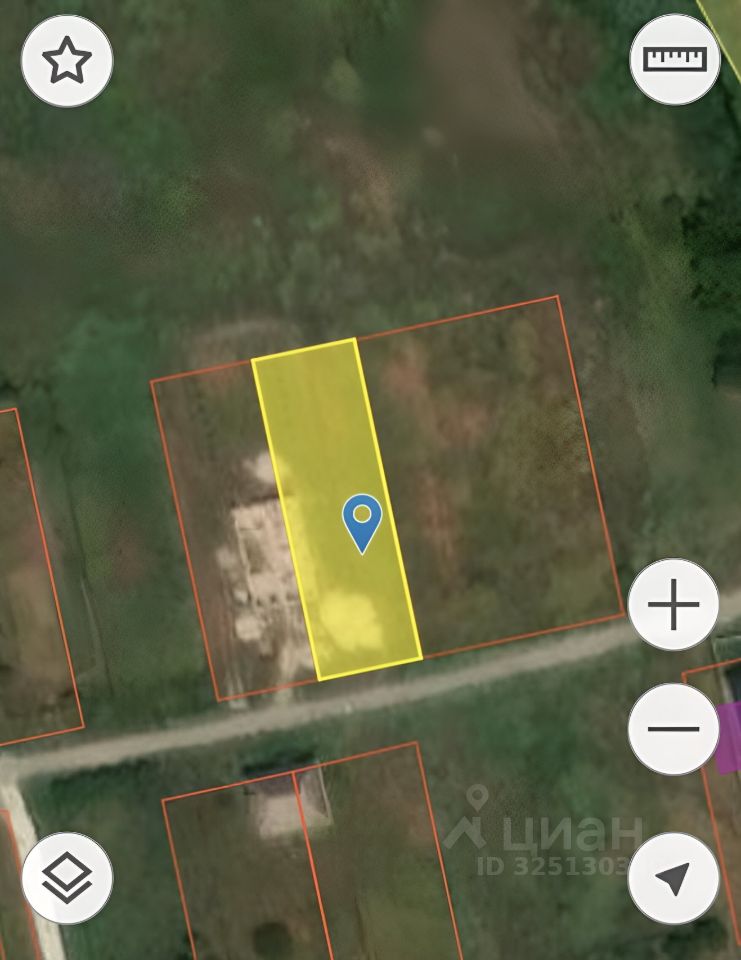Zoom in on the map

pos(674,605)
